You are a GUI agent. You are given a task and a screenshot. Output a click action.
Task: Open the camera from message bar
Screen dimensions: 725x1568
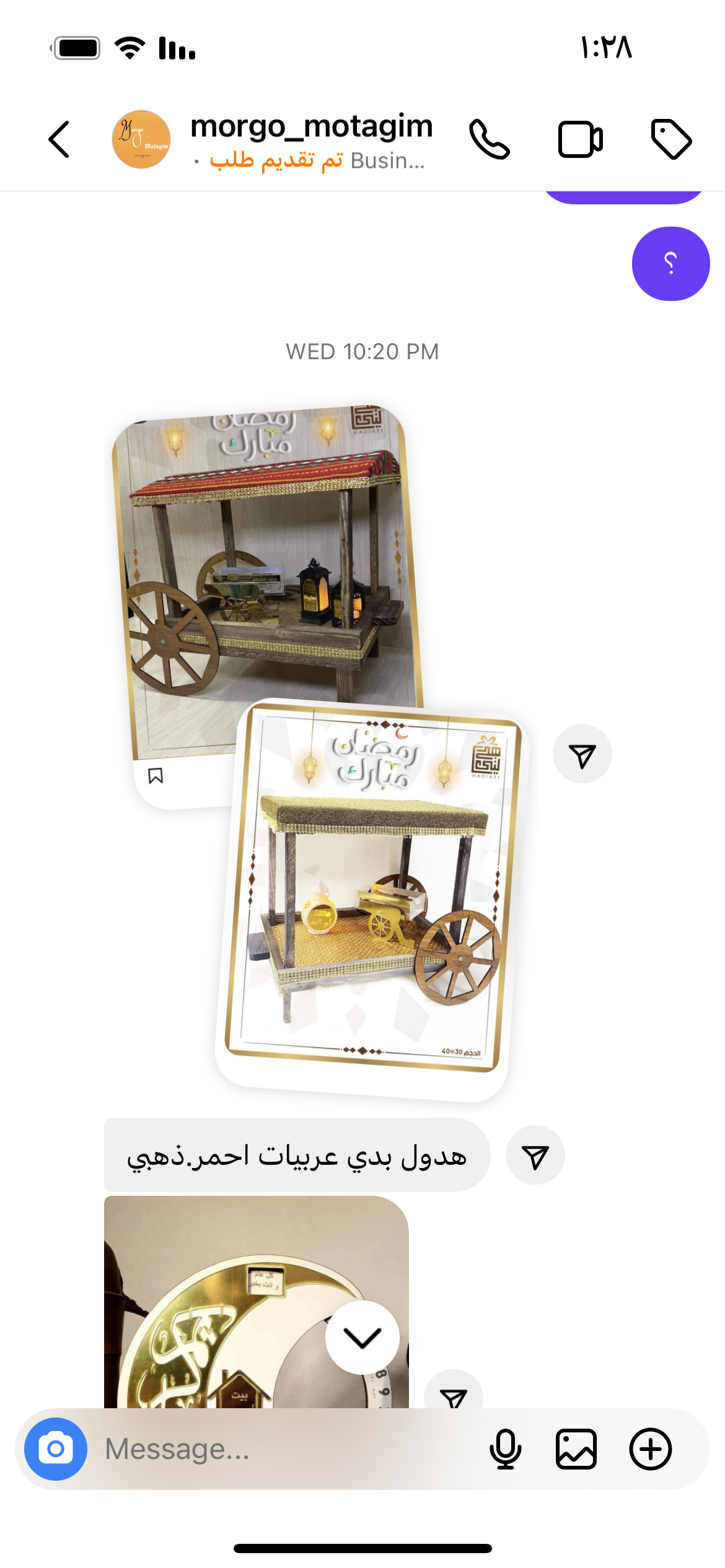56,1449
